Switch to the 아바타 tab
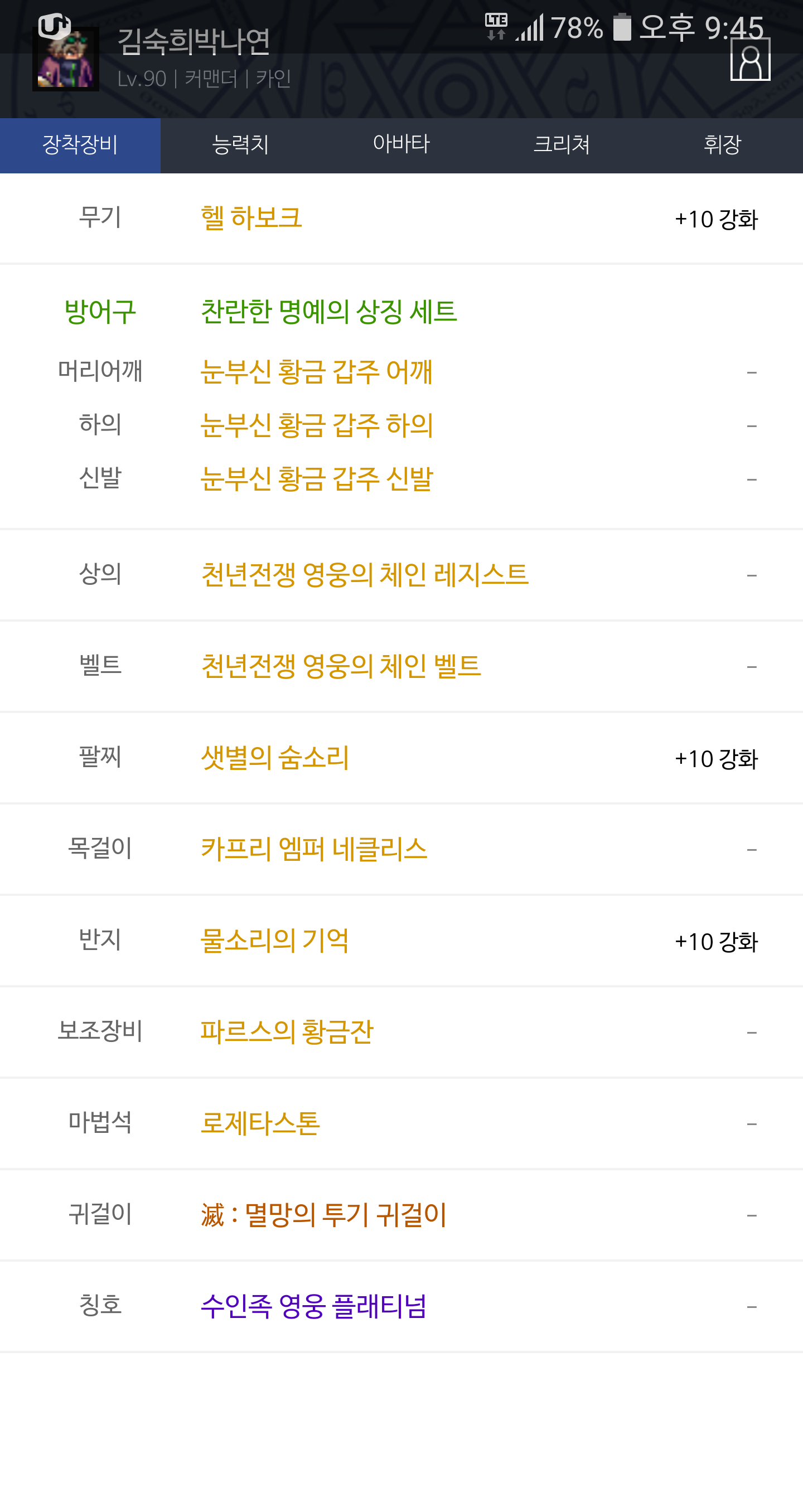The image size is (803, 1512). 401,145
